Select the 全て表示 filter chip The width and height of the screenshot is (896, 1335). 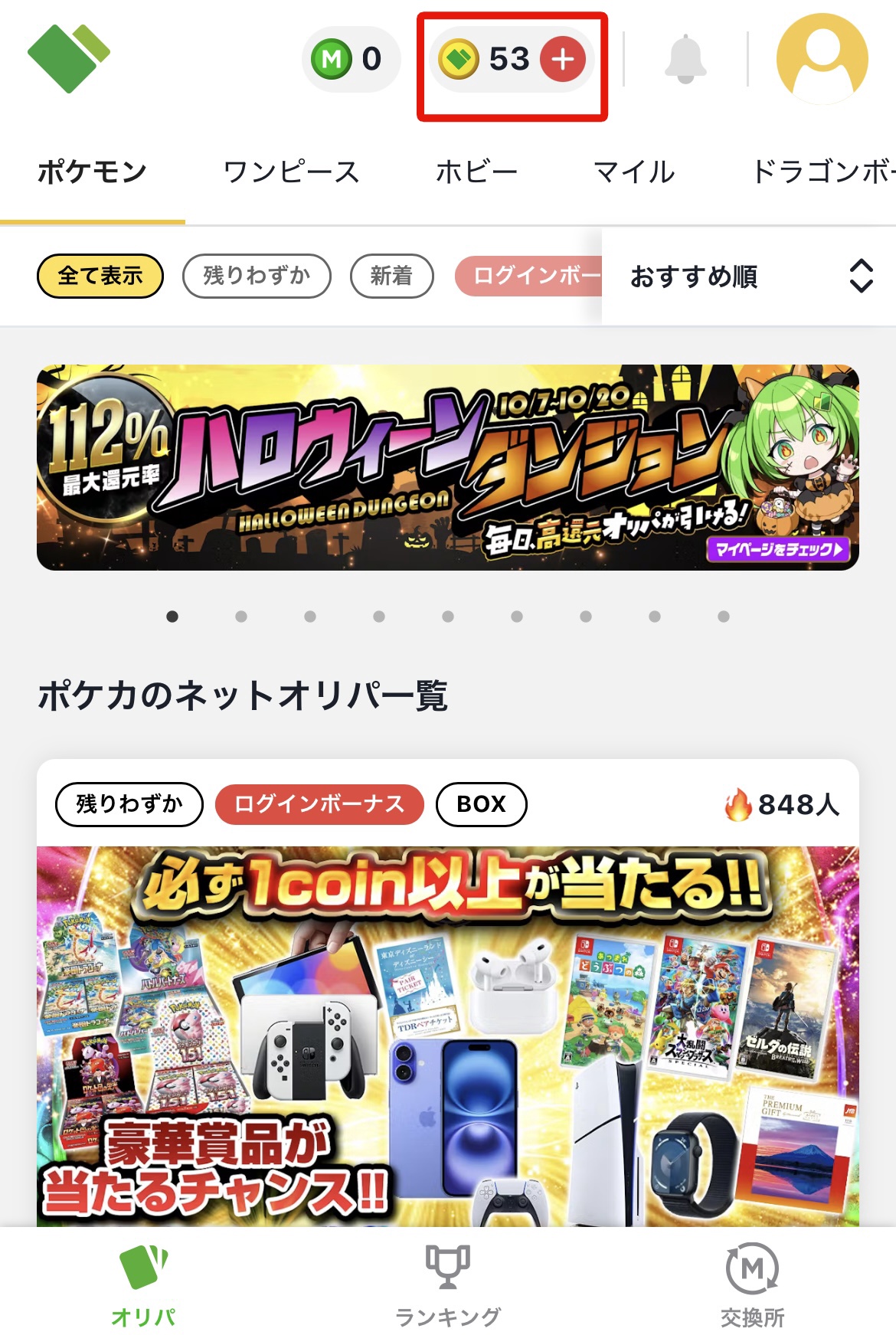click(x=100, y=276)
